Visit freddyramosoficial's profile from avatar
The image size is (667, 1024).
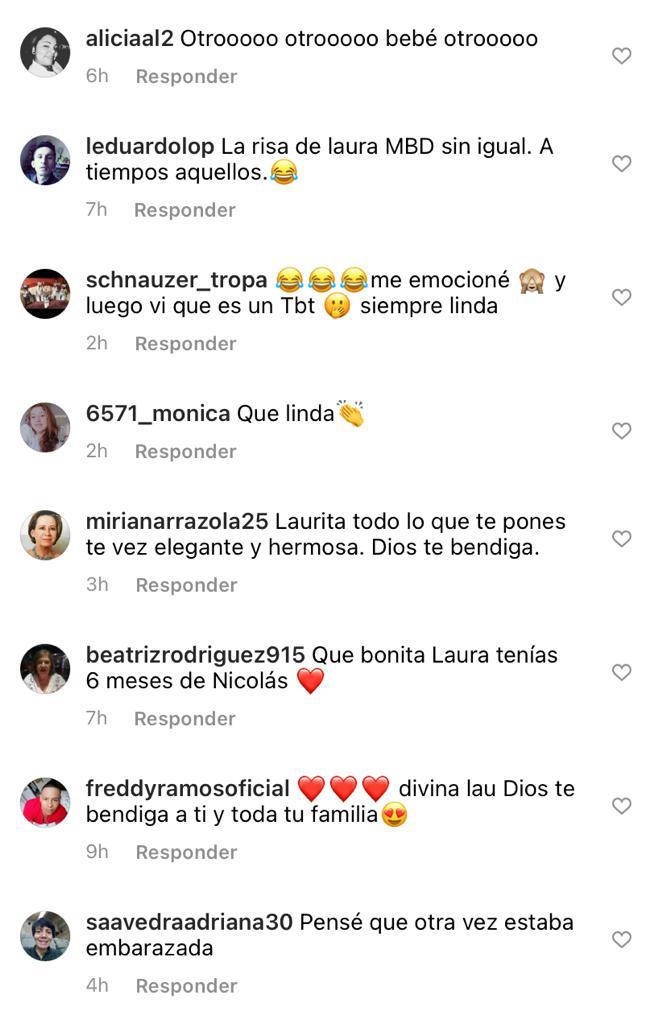(x=45, y=802)
